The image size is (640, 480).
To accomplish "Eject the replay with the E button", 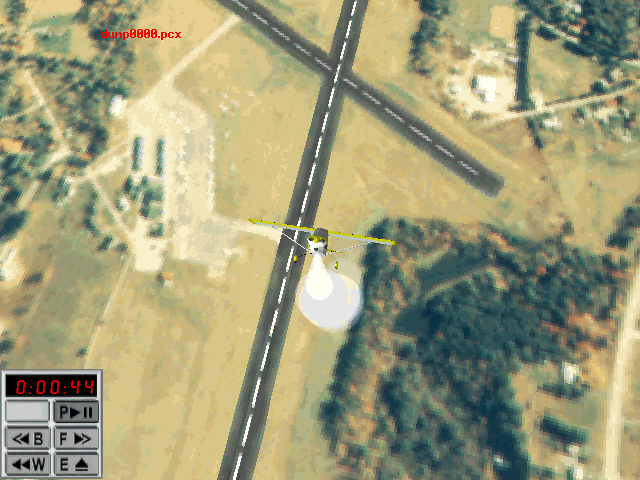I will click(76, 463).
